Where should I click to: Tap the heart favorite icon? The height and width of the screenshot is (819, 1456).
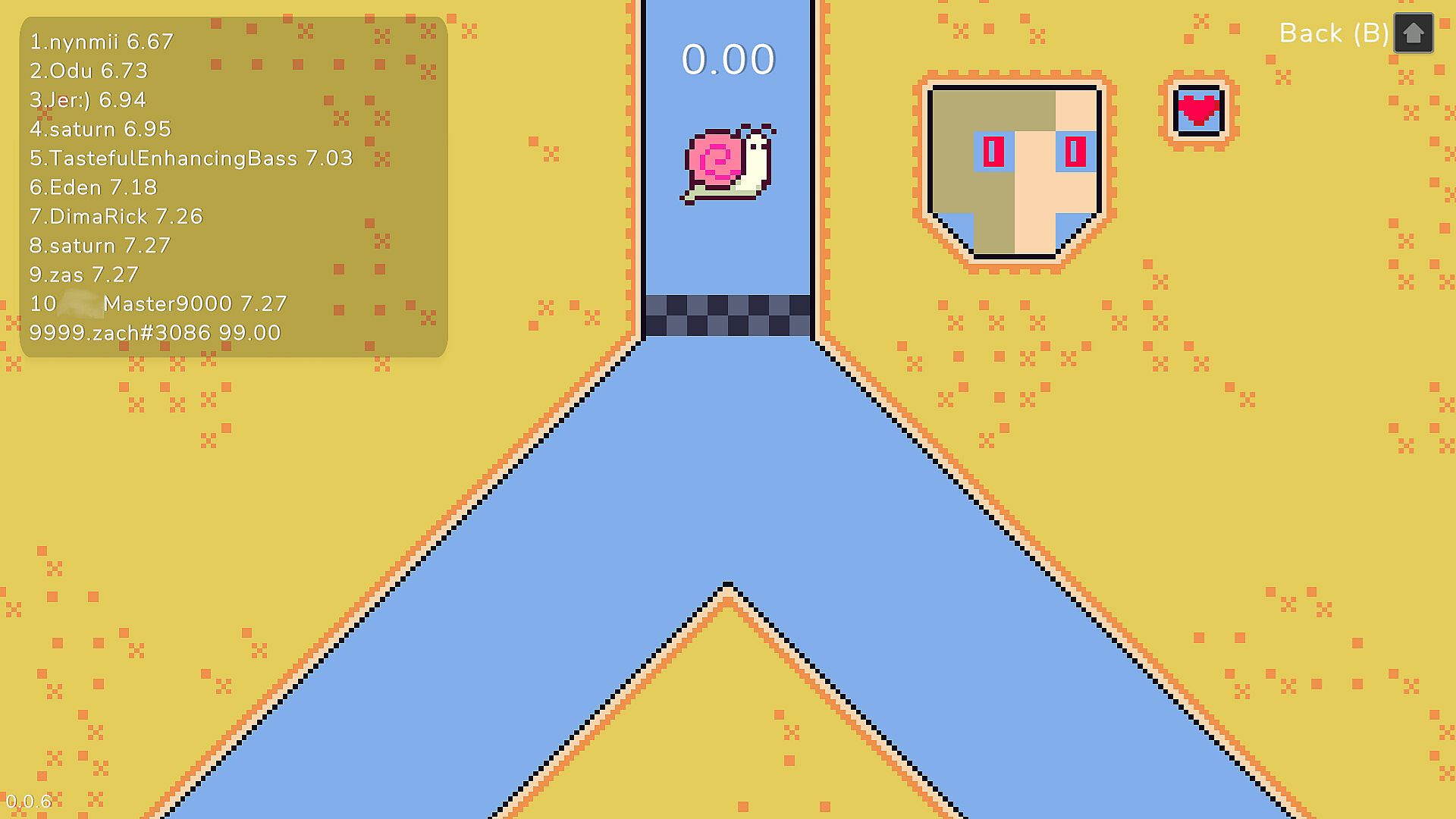click(x=1198, y=111)
